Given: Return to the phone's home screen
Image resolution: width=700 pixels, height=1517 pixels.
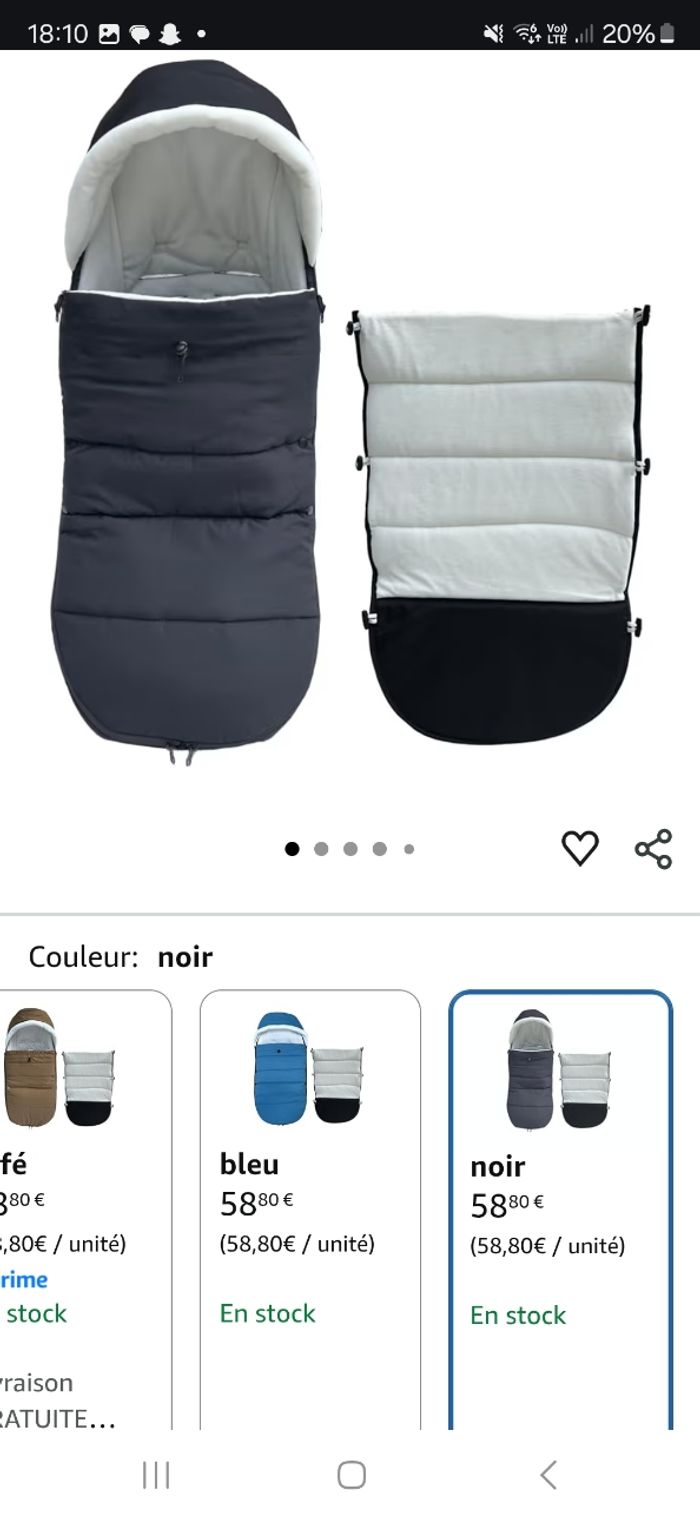Looking at the screenshot, I should 351,1474.
